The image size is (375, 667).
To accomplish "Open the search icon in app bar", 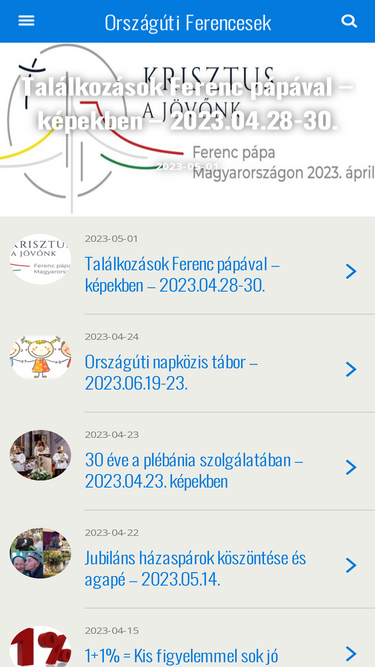I will pyautogui.click(x=349, y=21).
